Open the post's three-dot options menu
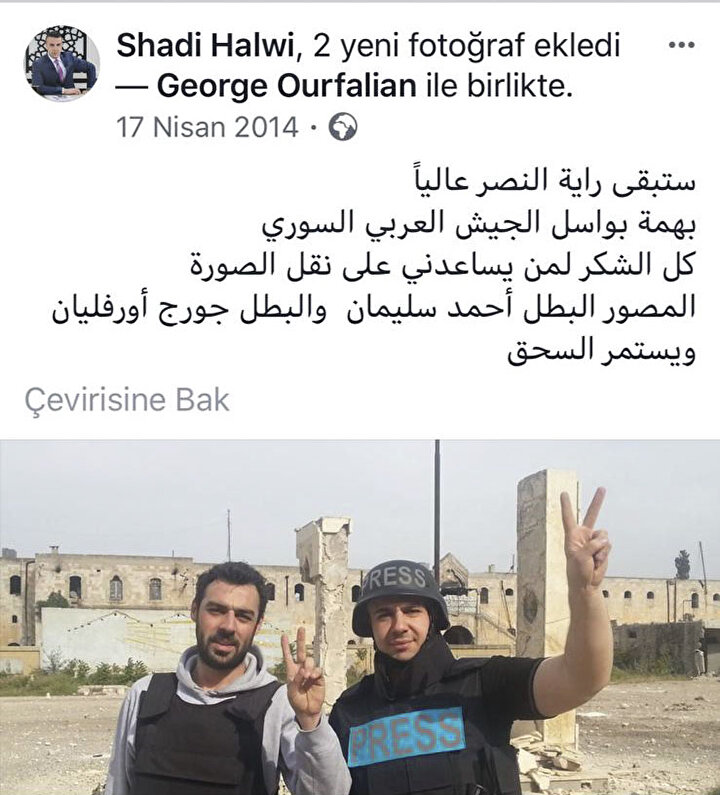This screenshot has height=795, width=720. [x=682, y=46]
